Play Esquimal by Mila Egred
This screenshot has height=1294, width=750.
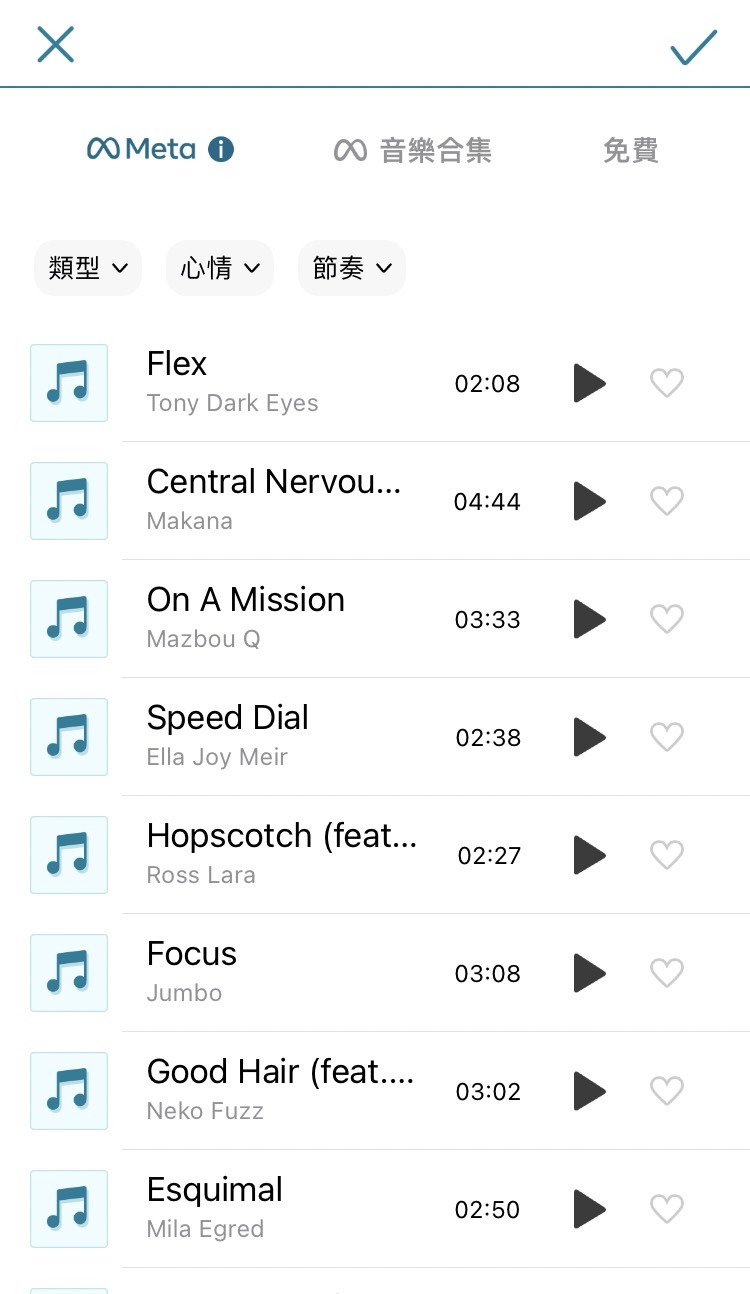(x=589, y=1209)
